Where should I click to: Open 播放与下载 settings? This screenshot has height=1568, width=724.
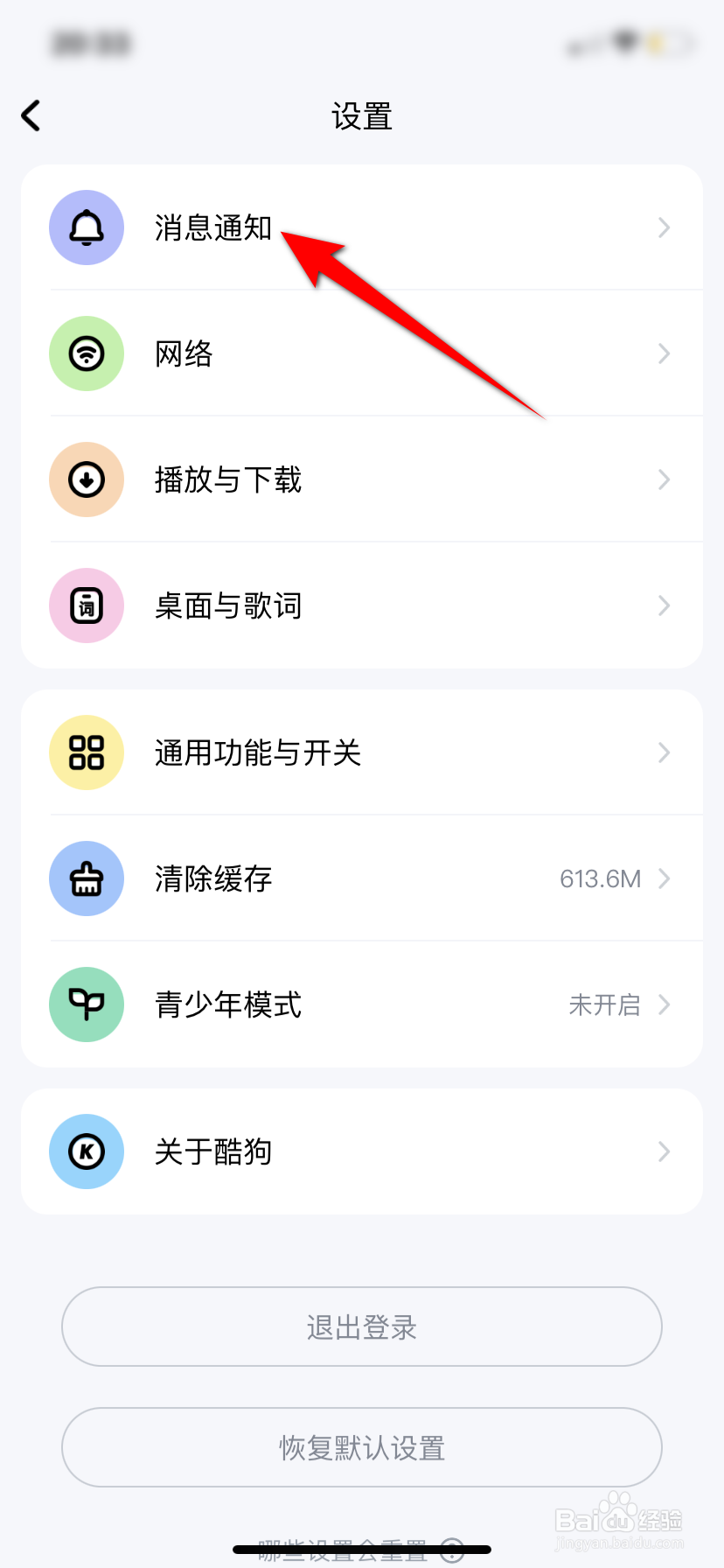[x=360, y=479]
